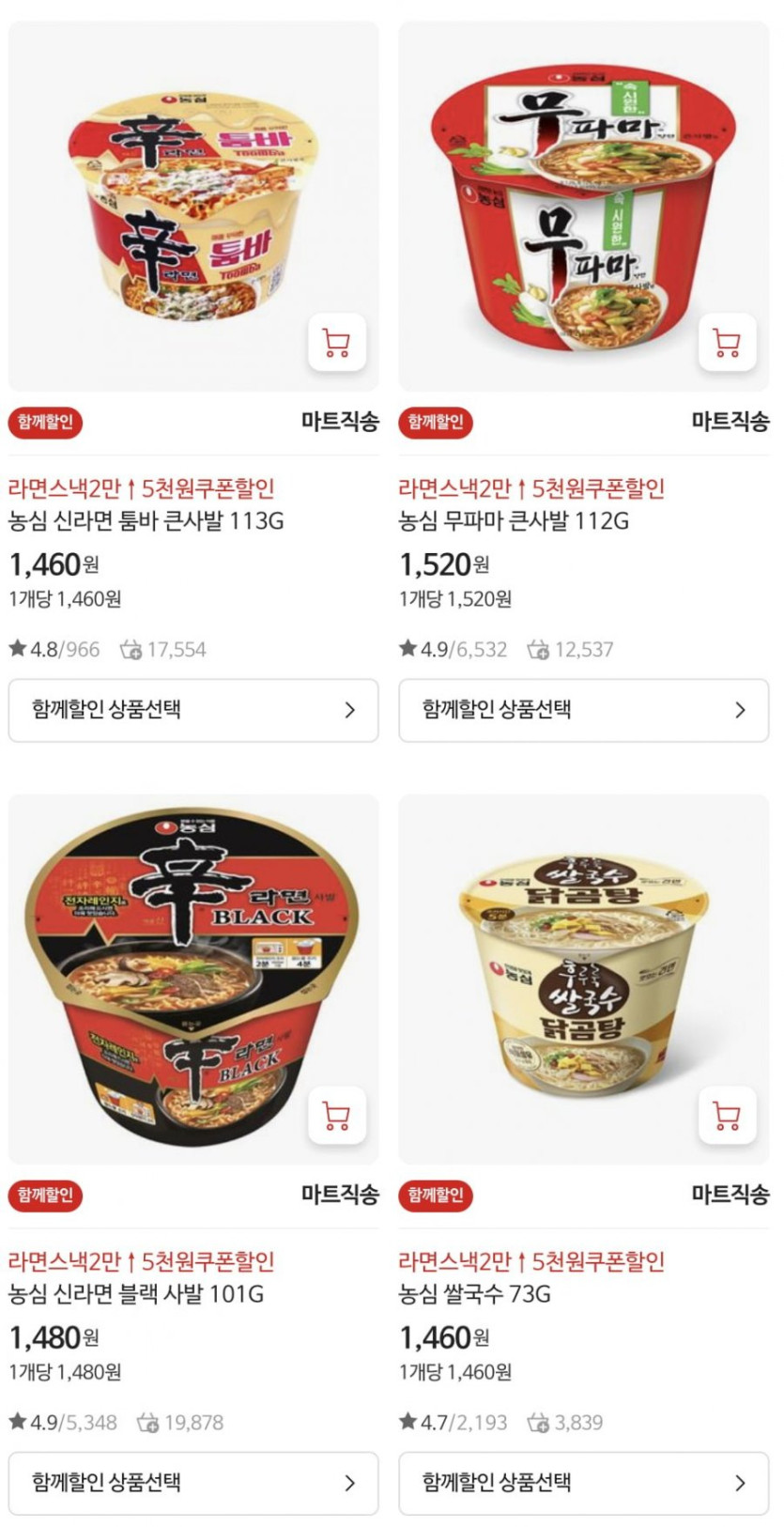Open 함께할인 상품선택 for 신라면 툼바
784x1527 pixels.
coord(193,710)
